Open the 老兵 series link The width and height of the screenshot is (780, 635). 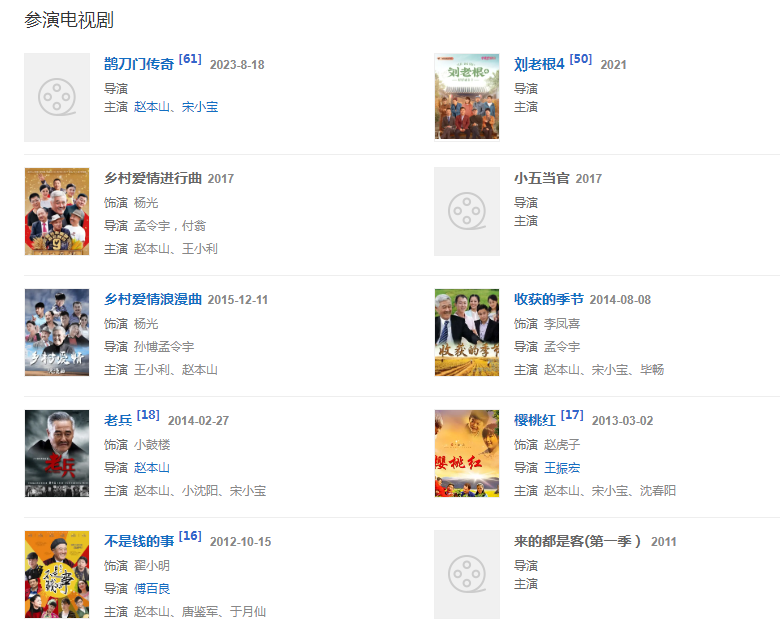(x=118, y=420)
